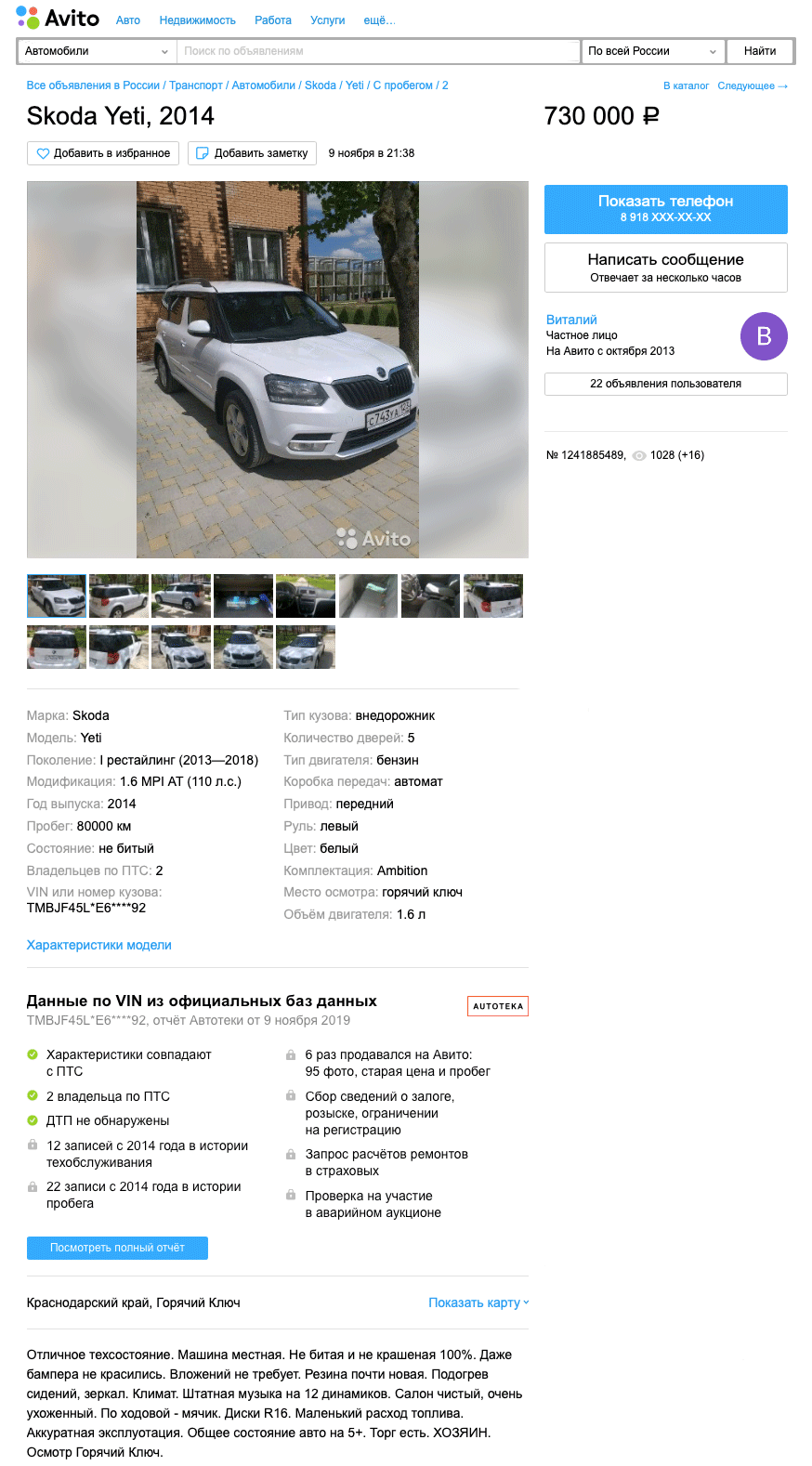Tap Добавить заметку button

coord(252,153)
